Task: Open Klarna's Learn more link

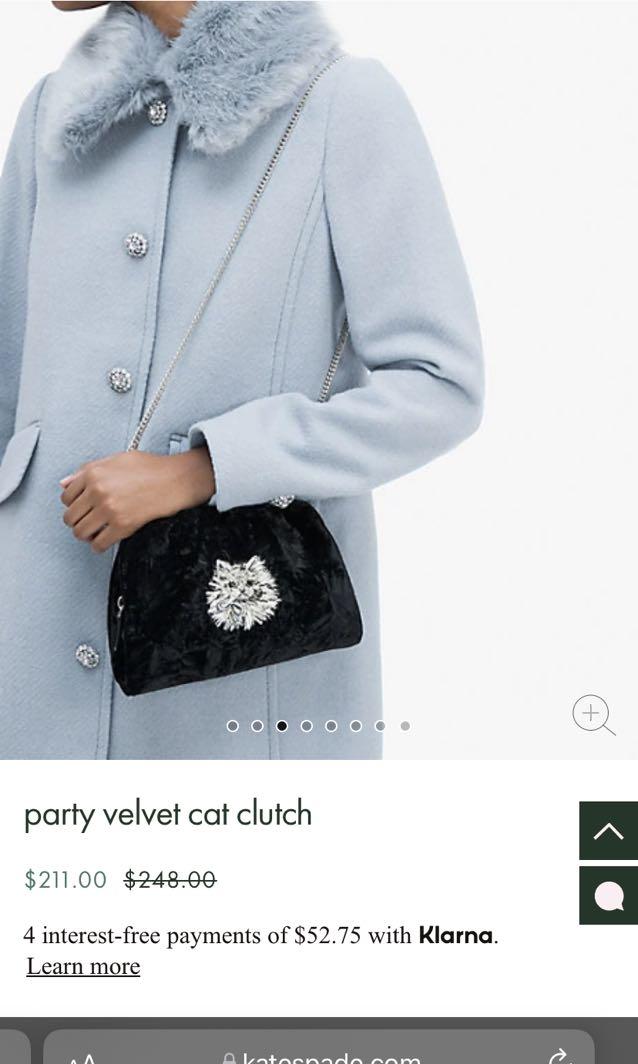Action: click(83, 966)
